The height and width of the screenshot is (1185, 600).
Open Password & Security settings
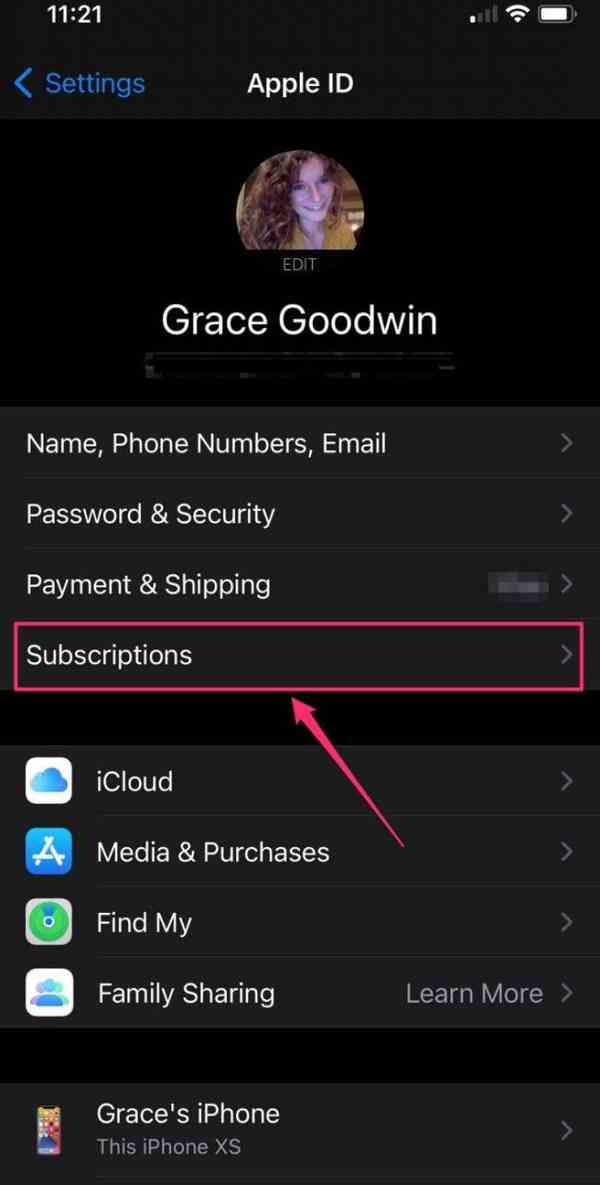(300, 514)
